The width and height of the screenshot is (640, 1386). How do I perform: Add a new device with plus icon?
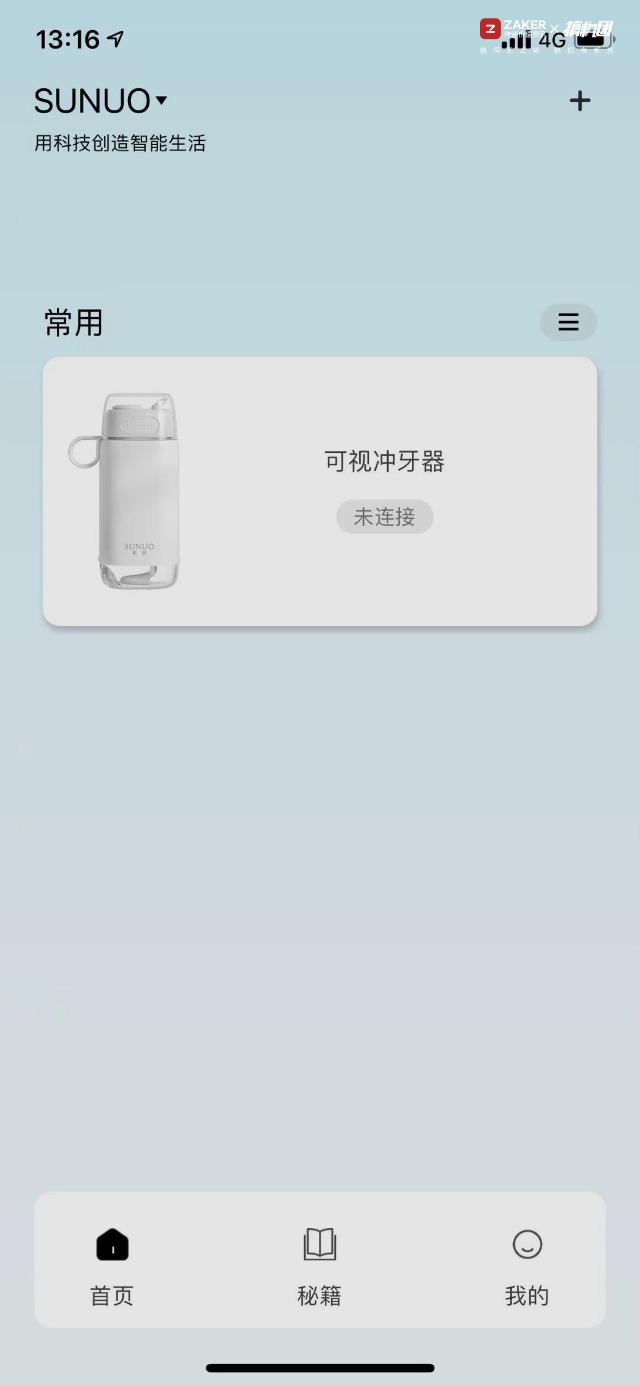580,101
